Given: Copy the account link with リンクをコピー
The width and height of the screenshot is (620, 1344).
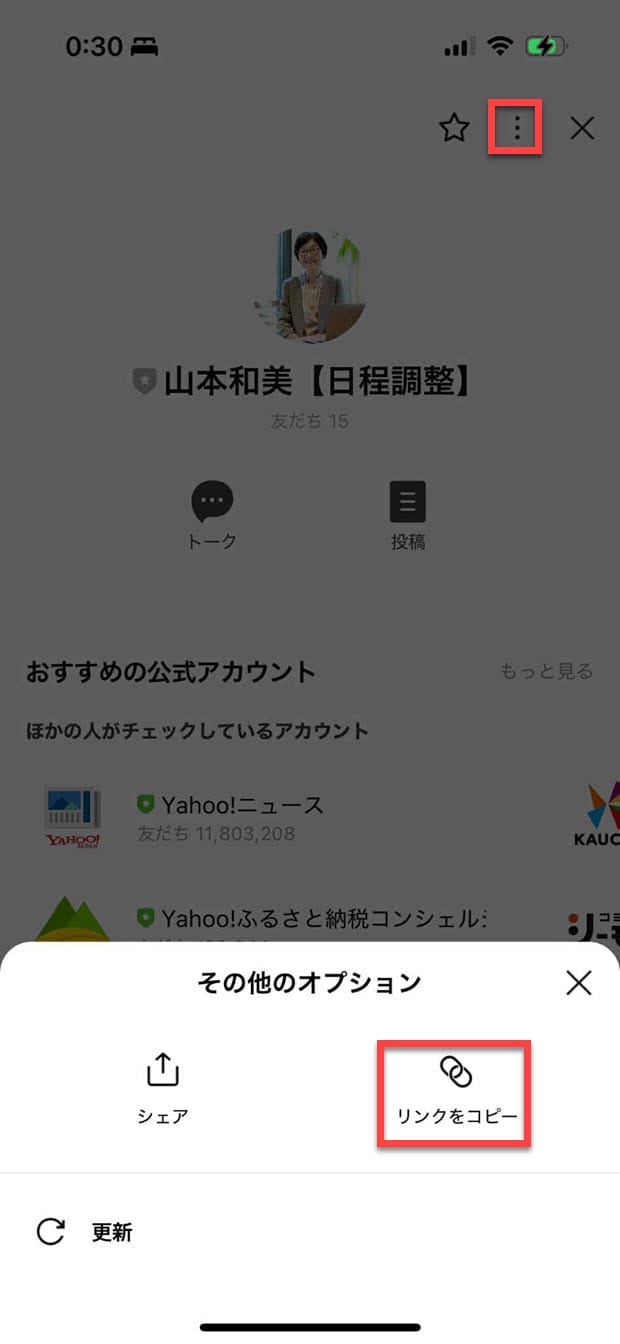Looking at the screenshot, I should pos(456,1090).
